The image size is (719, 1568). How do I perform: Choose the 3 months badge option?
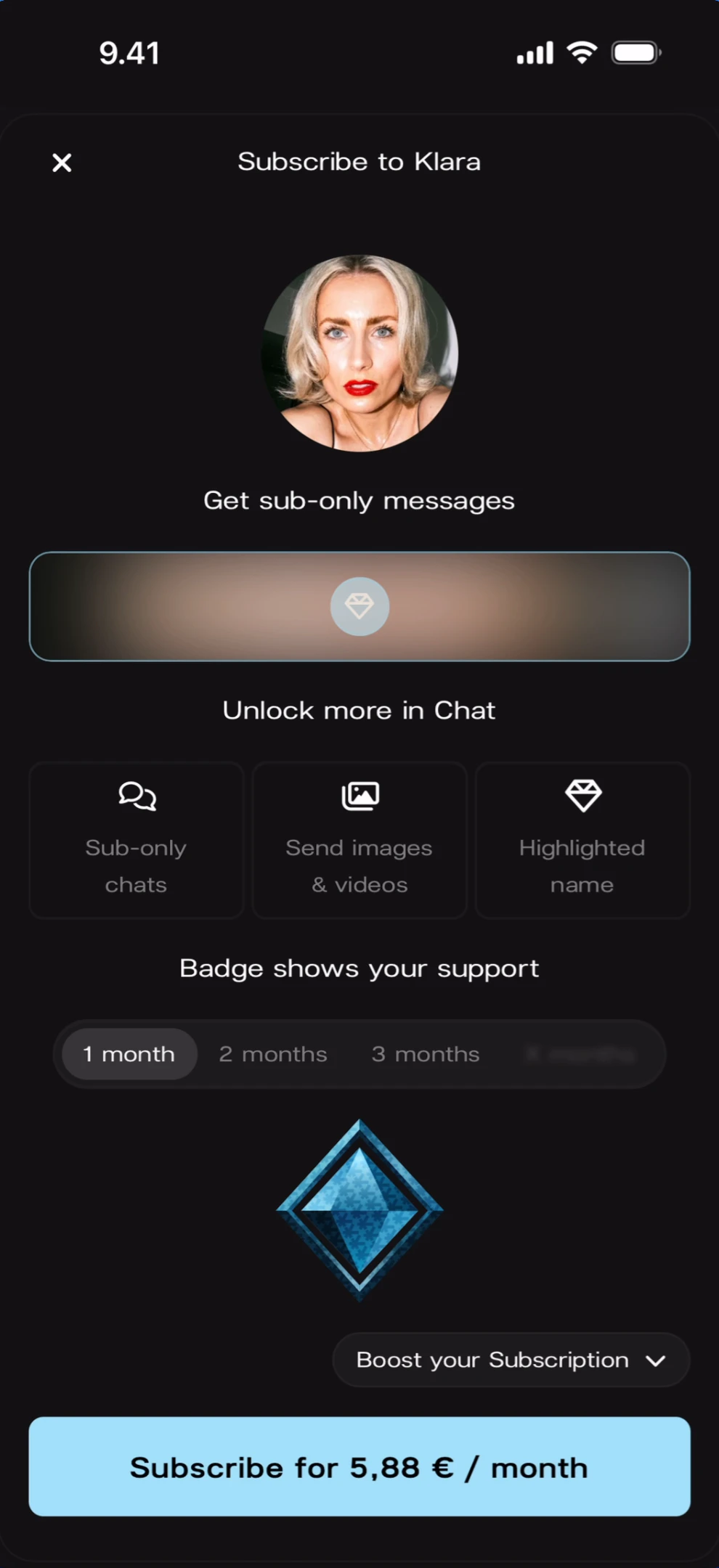coord(425,1053)
